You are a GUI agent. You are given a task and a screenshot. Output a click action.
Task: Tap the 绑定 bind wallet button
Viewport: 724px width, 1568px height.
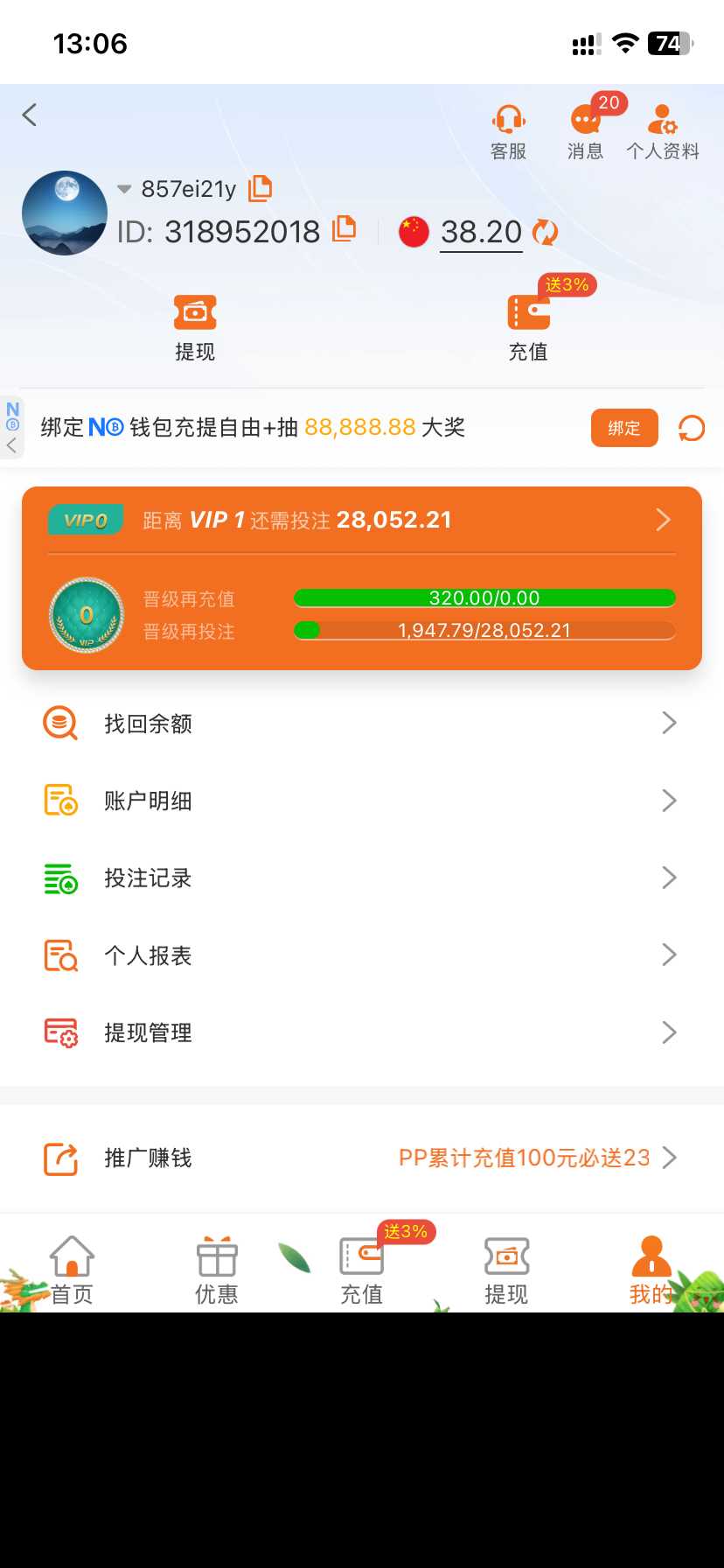[623, 428]
